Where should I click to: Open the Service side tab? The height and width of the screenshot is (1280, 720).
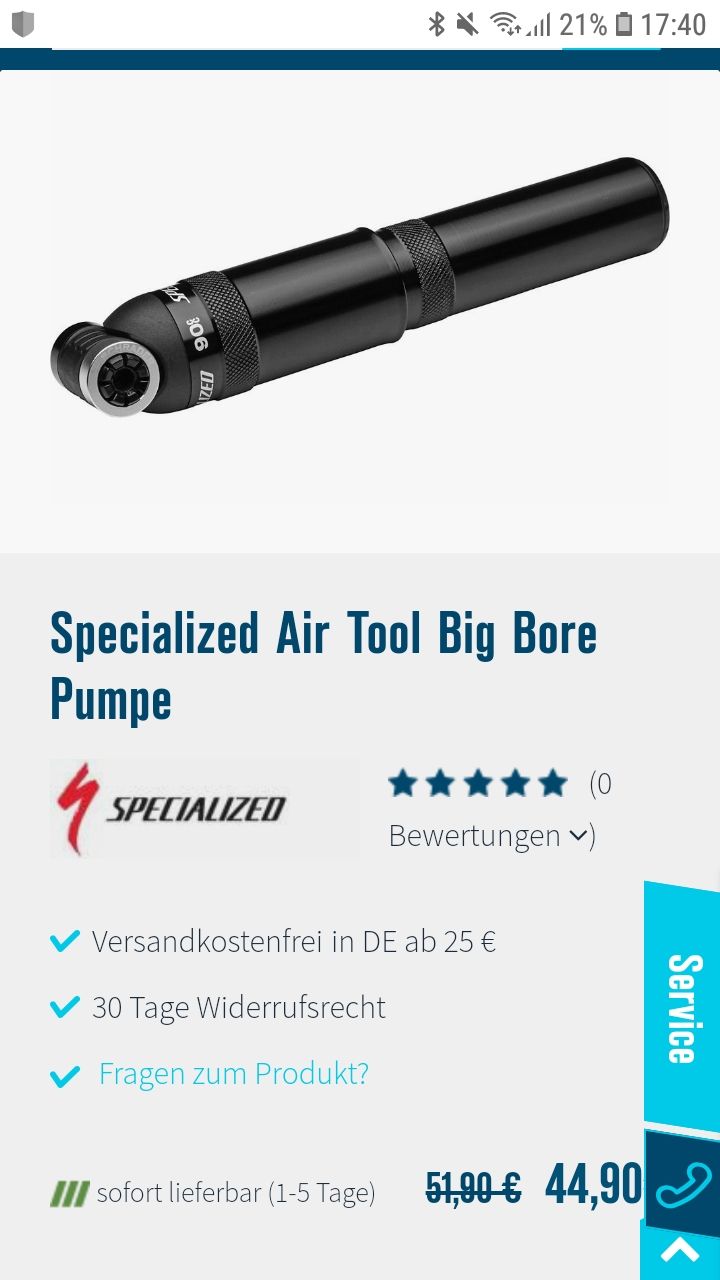click(x=682, y=1008)
